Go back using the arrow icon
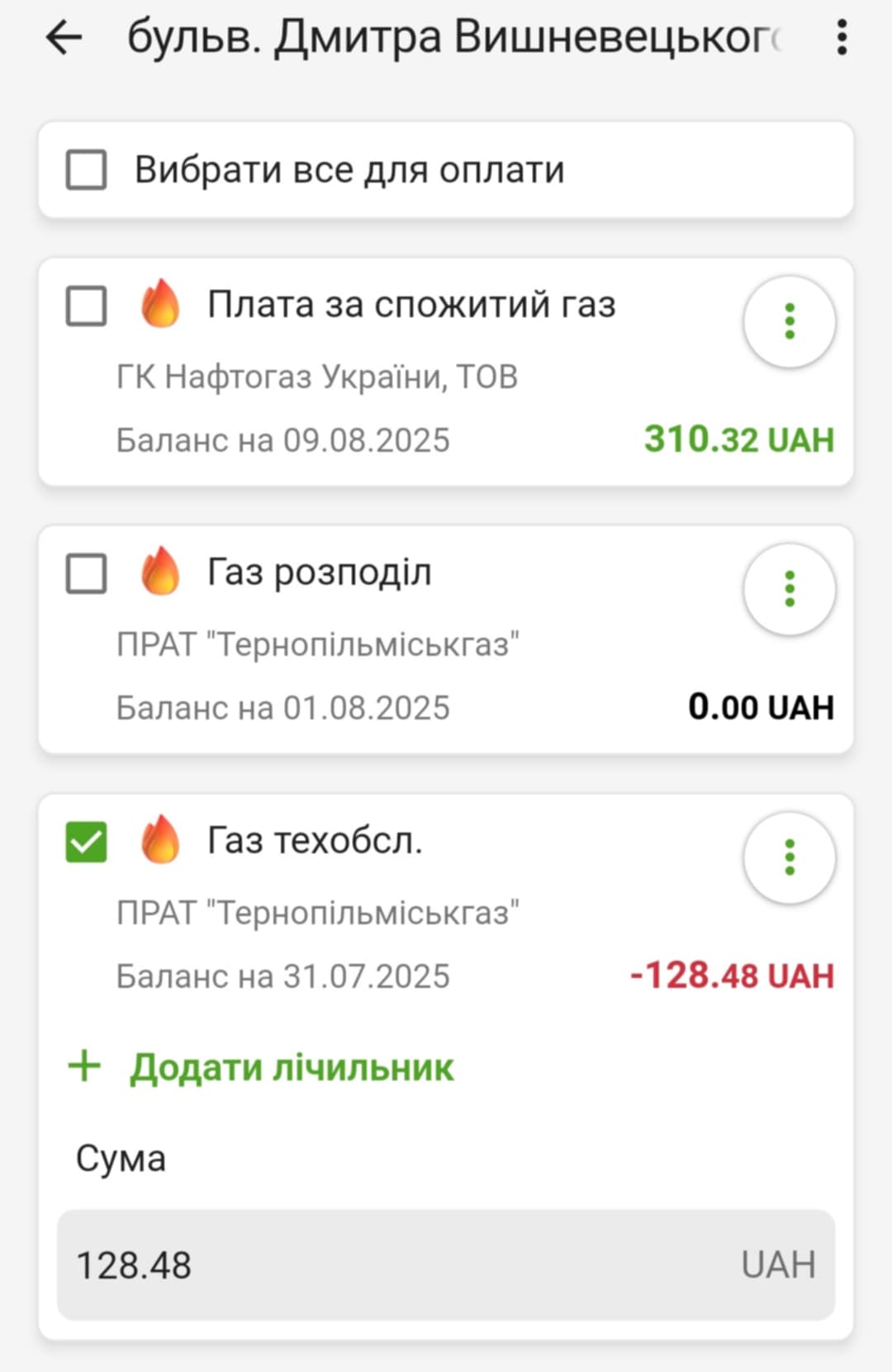Image resolution: width=892 pixels, height=1372 pixels. [x=64, y=37]
